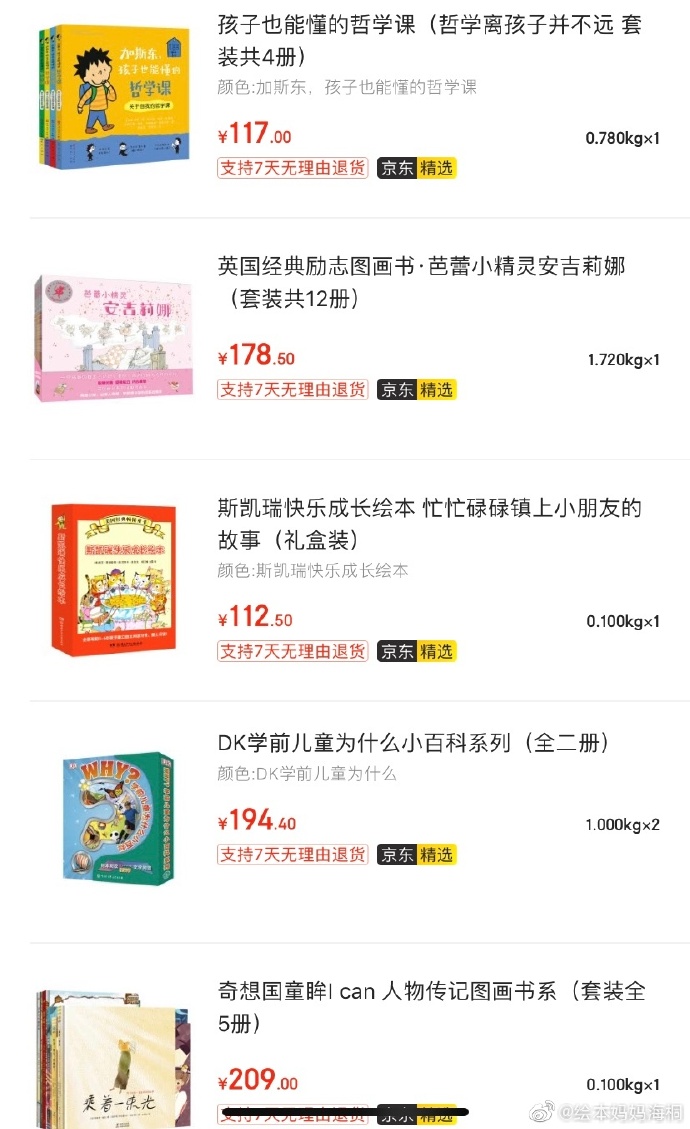690x1129 pixels.
Task: Open the 斯凯瑞快乐成长绘本 product item
Action: tap(430, 522)
